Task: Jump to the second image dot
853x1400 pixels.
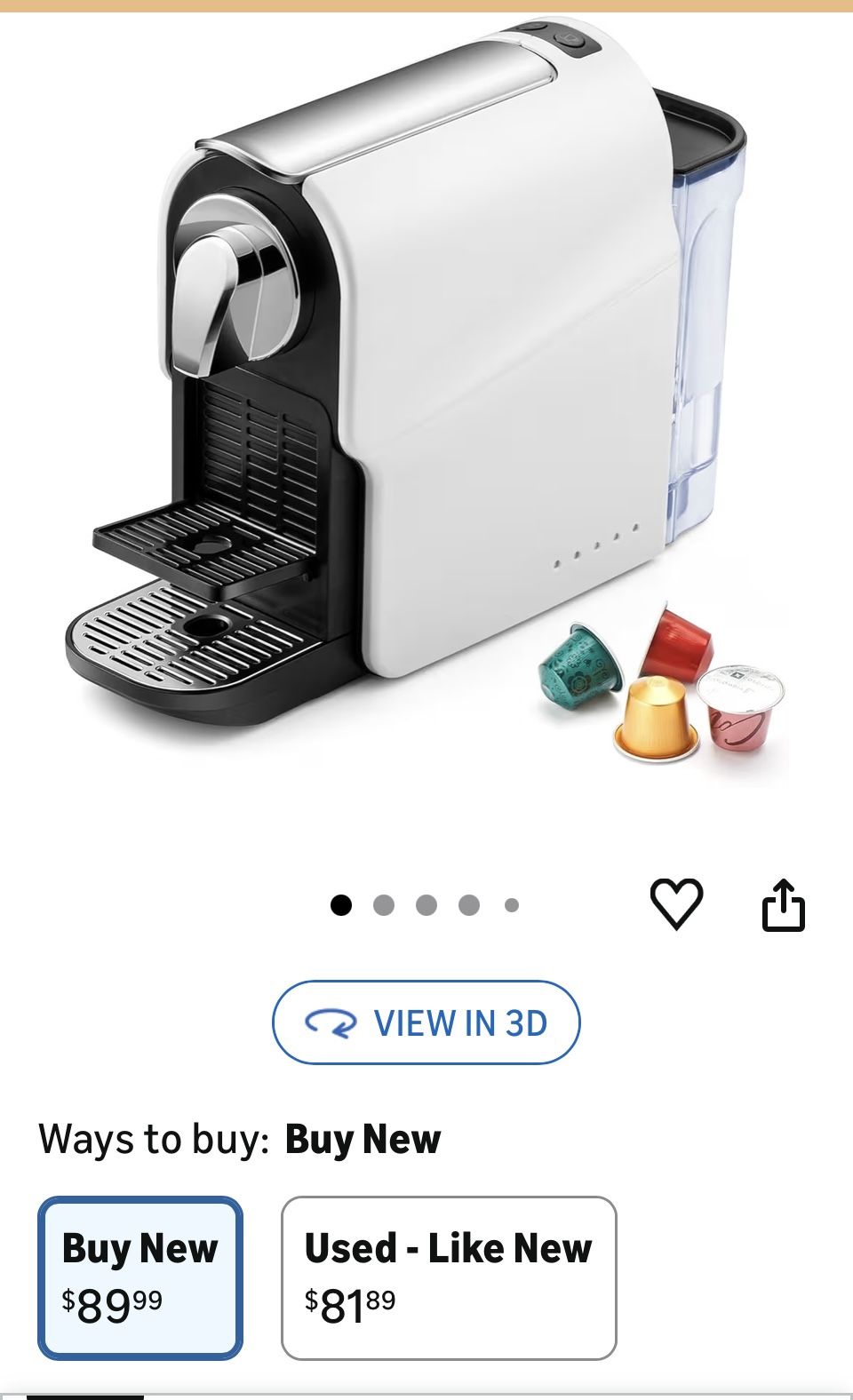Action: coord(384,905)
